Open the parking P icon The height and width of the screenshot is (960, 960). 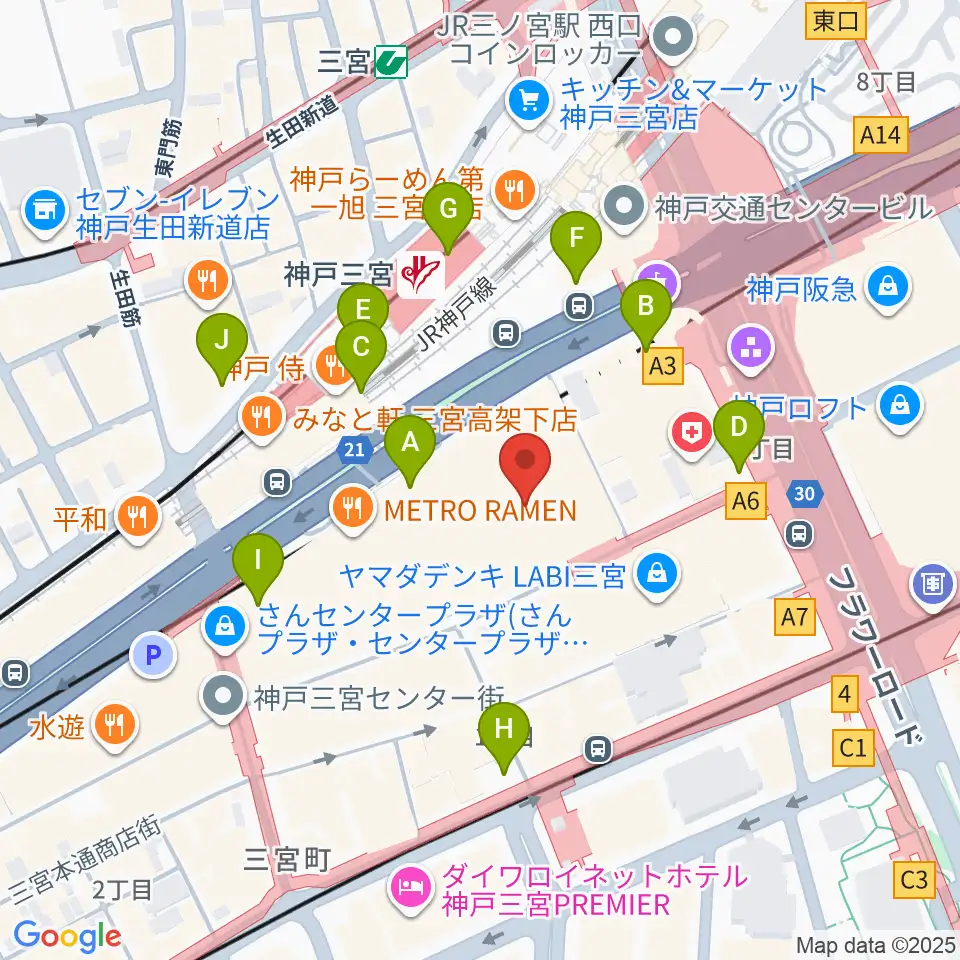[x=153, y=656]
